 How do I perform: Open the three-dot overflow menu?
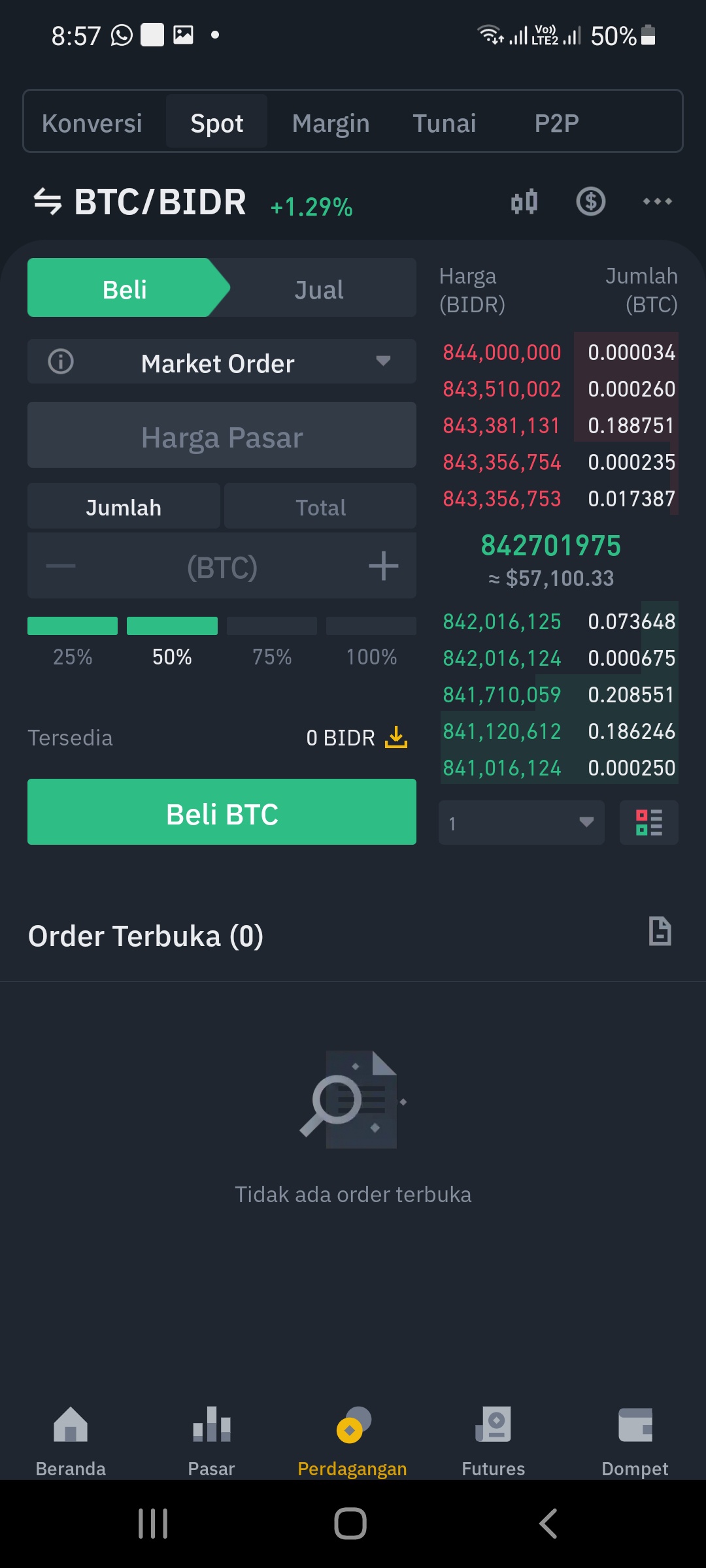tap(657, 202)
